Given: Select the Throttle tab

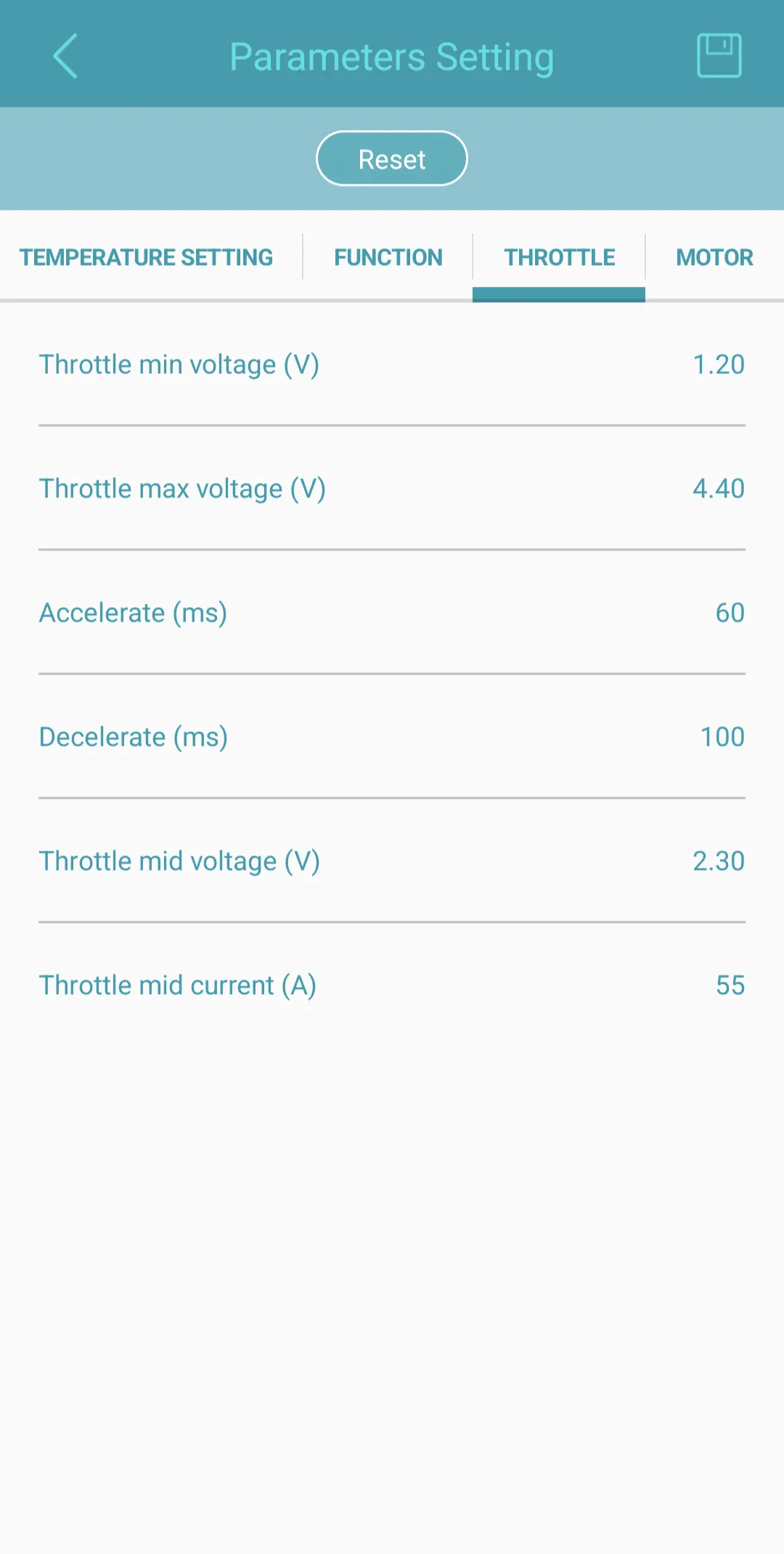Looking at the screenshot, I should point(559,257).
